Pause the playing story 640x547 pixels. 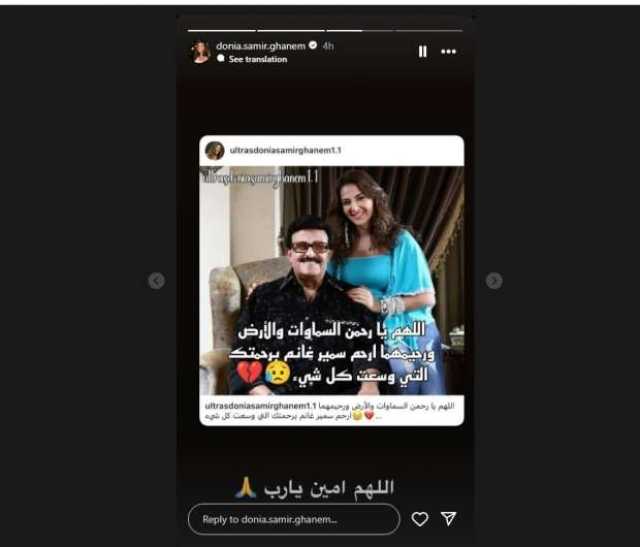coord(423,51)
